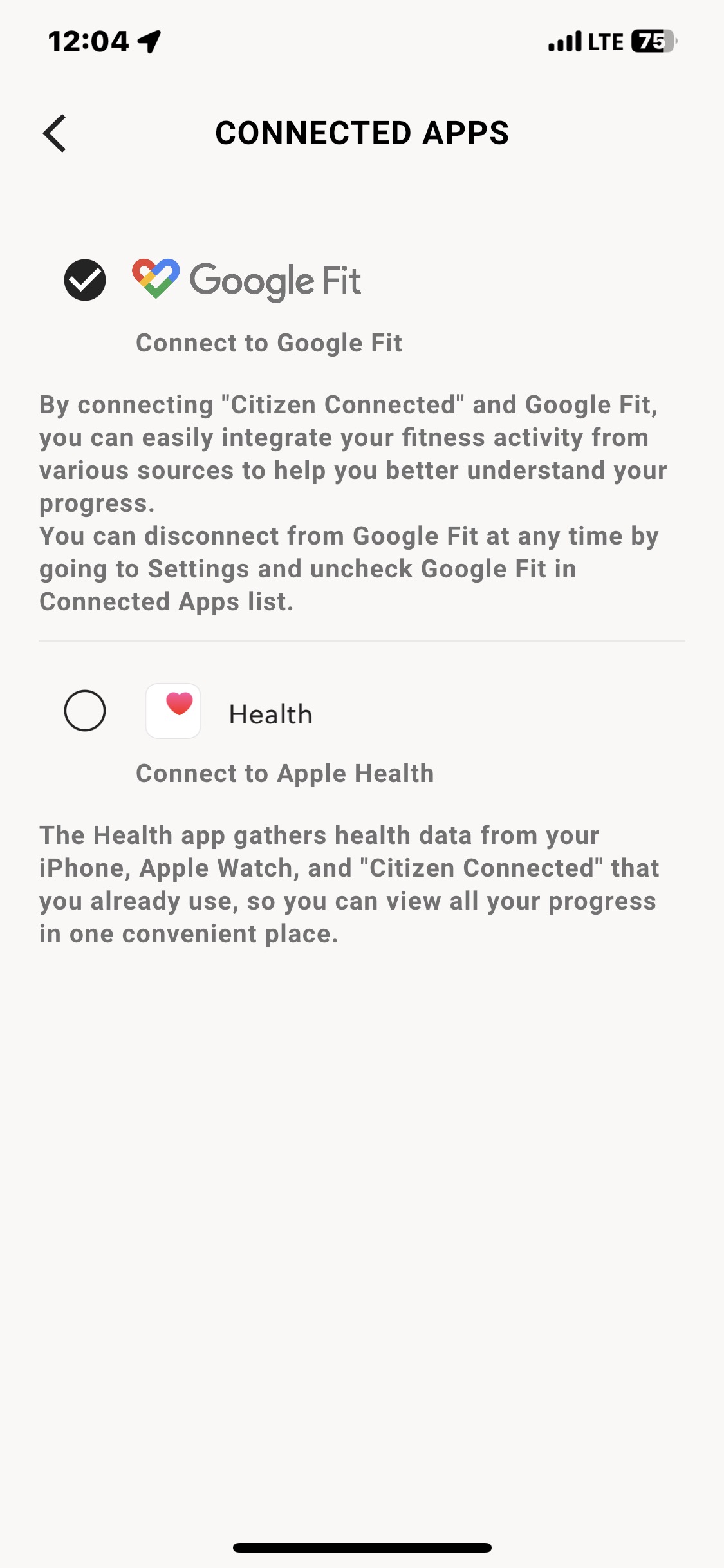724x1568 pixels.
Task: Tap the back arrow to leave Connected Apps
Action: [x=54, y=133]
